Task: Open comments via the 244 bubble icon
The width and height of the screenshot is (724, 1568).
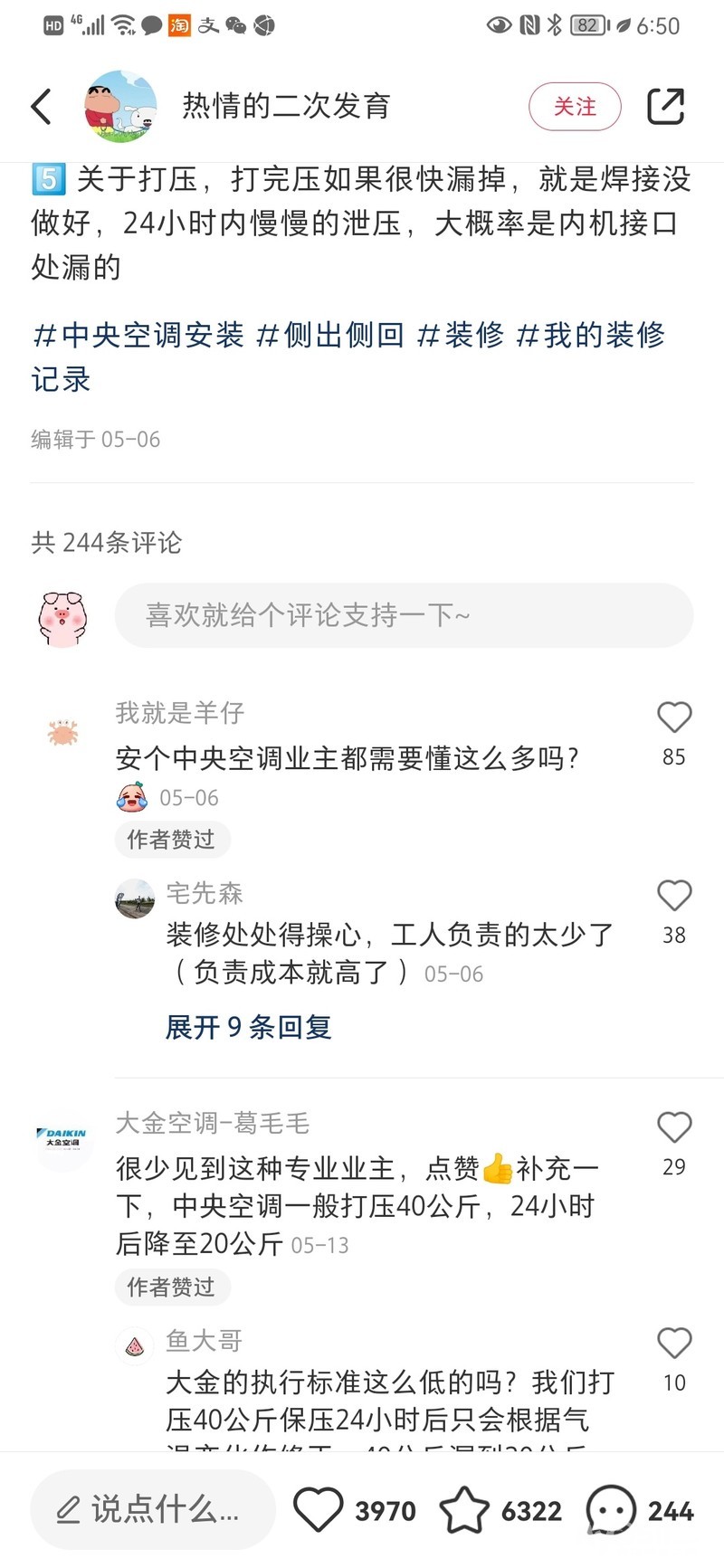Action: pyautogui.click(x=612, y=1510)
